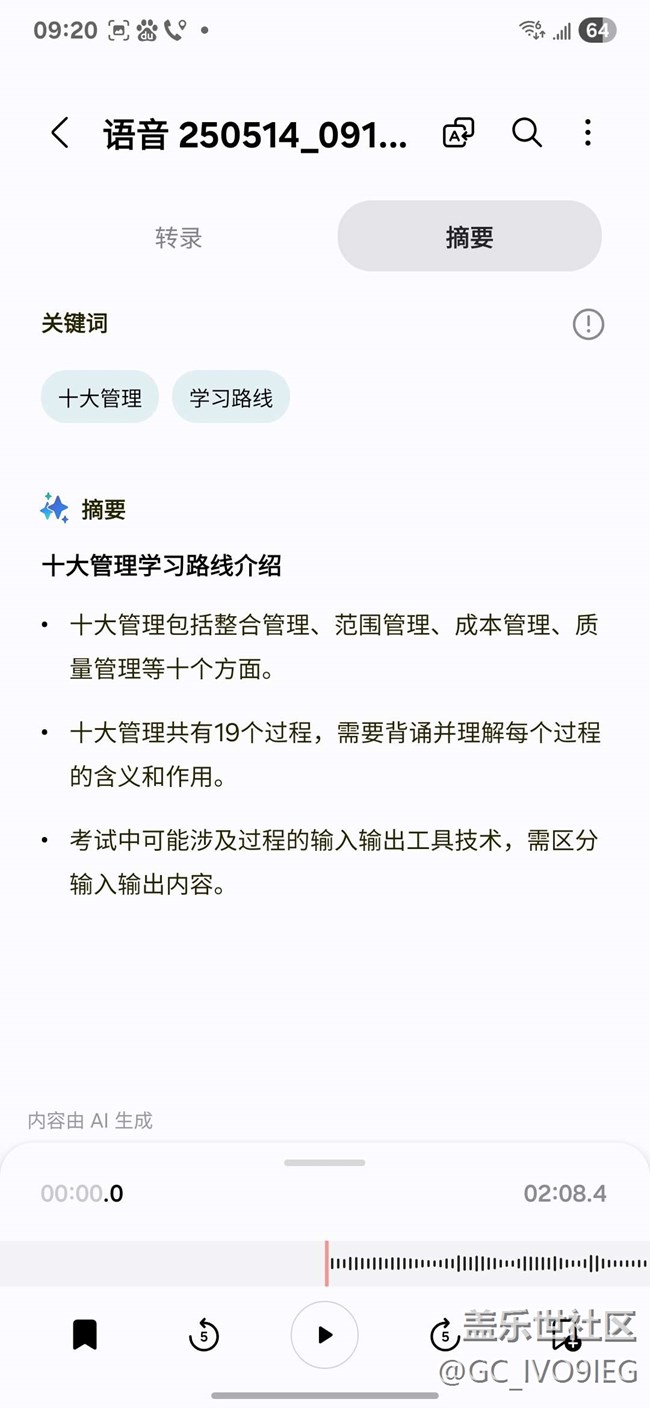
Task: Switch to the 转录 tab
Action: (179, 237)
